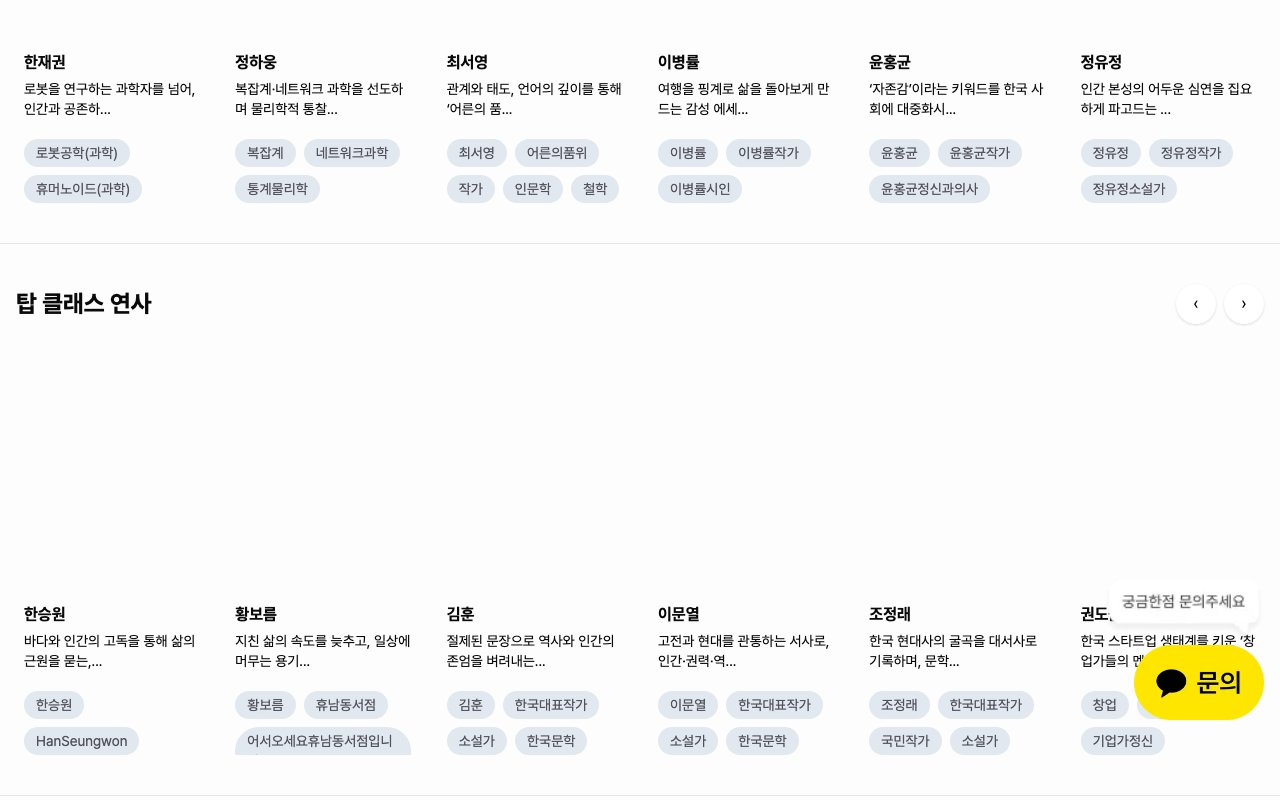Viewport: 1280px width, 800px height.
Task: Select the 어른의품위 tag
Action: pos(557,153)
